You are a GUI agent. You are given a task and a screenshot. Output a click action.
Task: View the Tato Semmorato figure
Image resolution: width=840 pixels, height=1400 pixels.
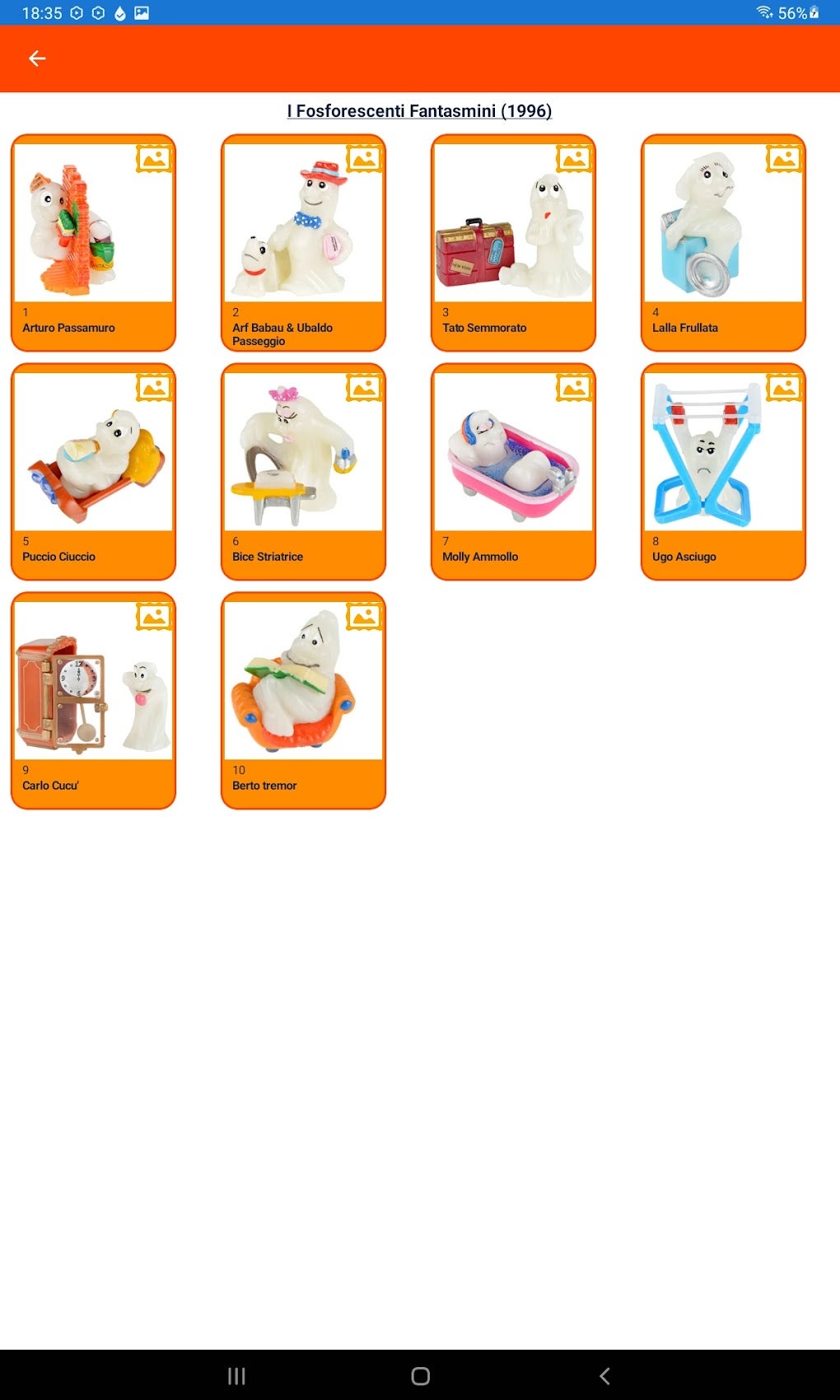513,243
